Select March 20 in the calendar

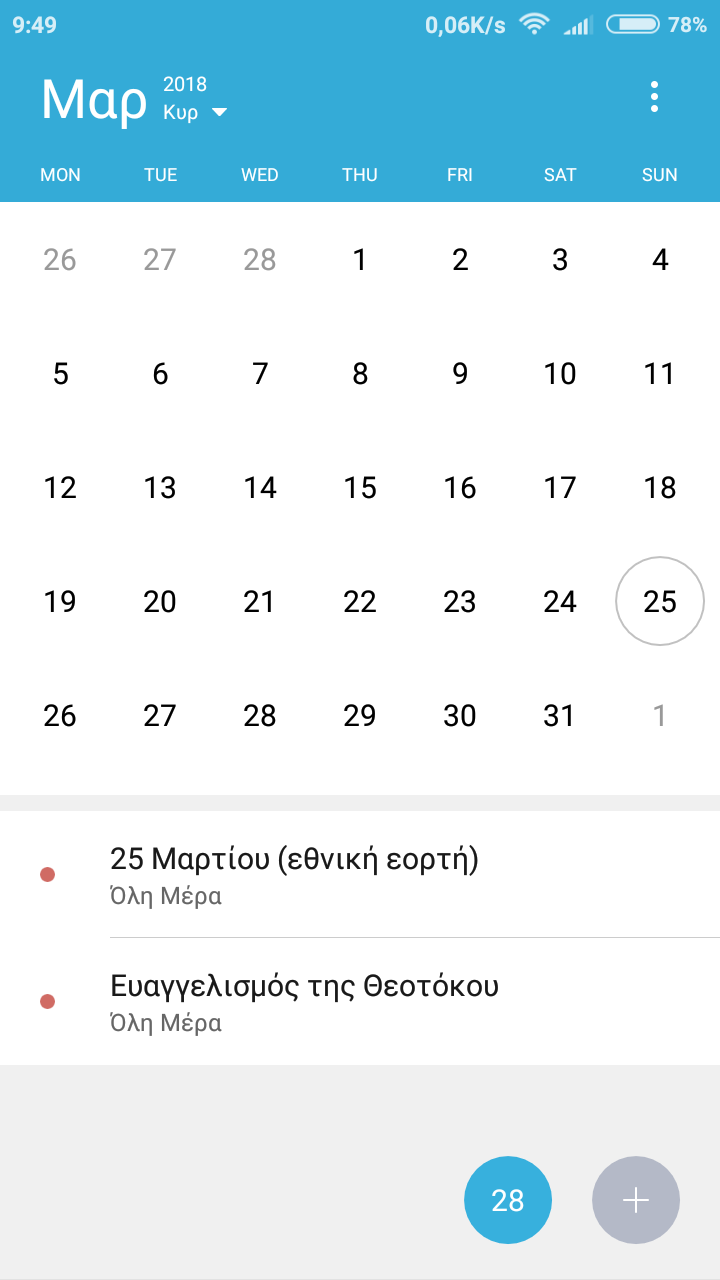[x=160, y=602]
